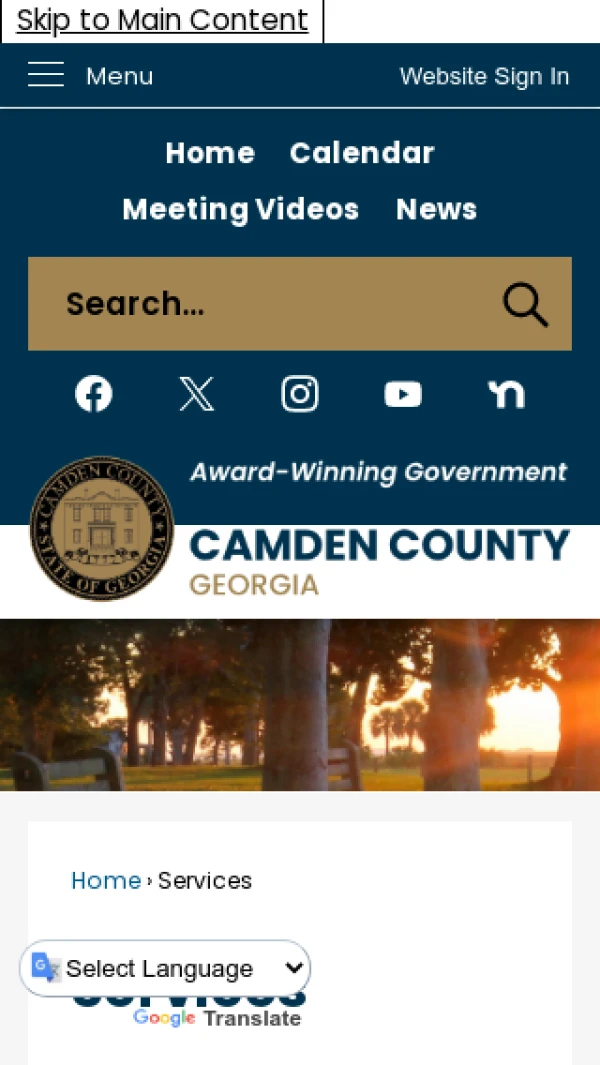Viewport: 600px width, 1065px height.
Task: Open the hamburger Menu
Action: [90, 76]
